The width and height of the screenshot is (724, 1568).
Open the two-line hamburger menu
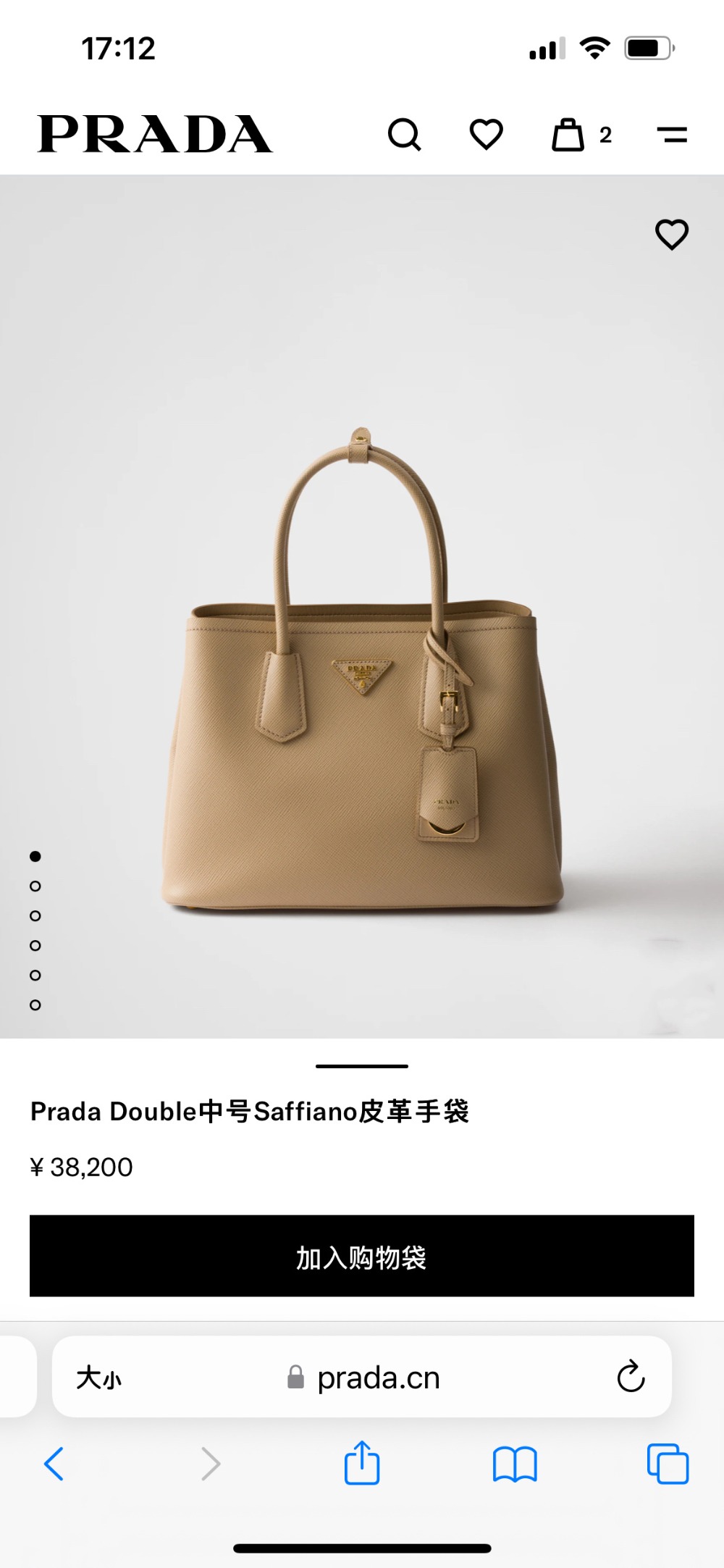pyautogui.click(x=672, y=135)
